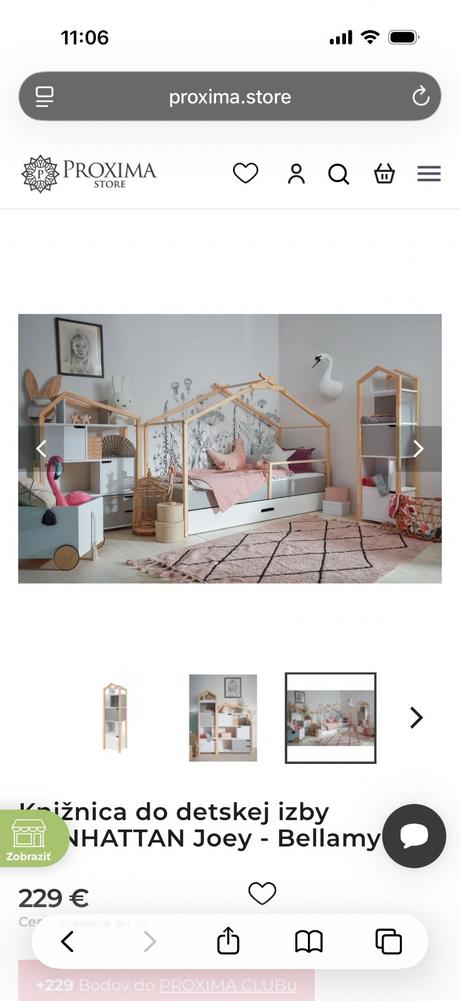Open the user account icon
The image size is (460, 1001).
pos(296,174)
